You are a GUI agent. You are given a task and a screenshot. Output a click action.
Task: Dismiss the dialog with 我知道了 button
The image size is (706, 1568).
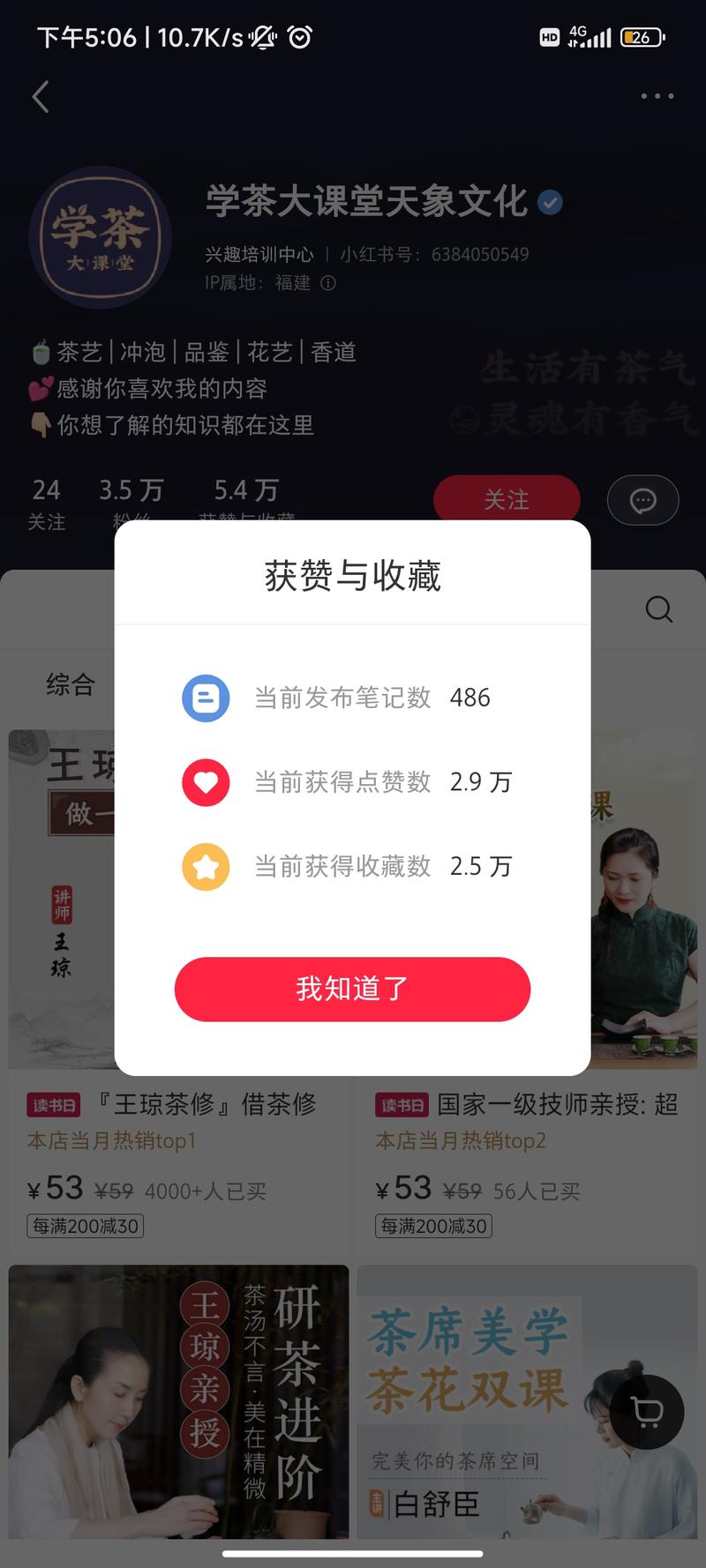(352, 989)
